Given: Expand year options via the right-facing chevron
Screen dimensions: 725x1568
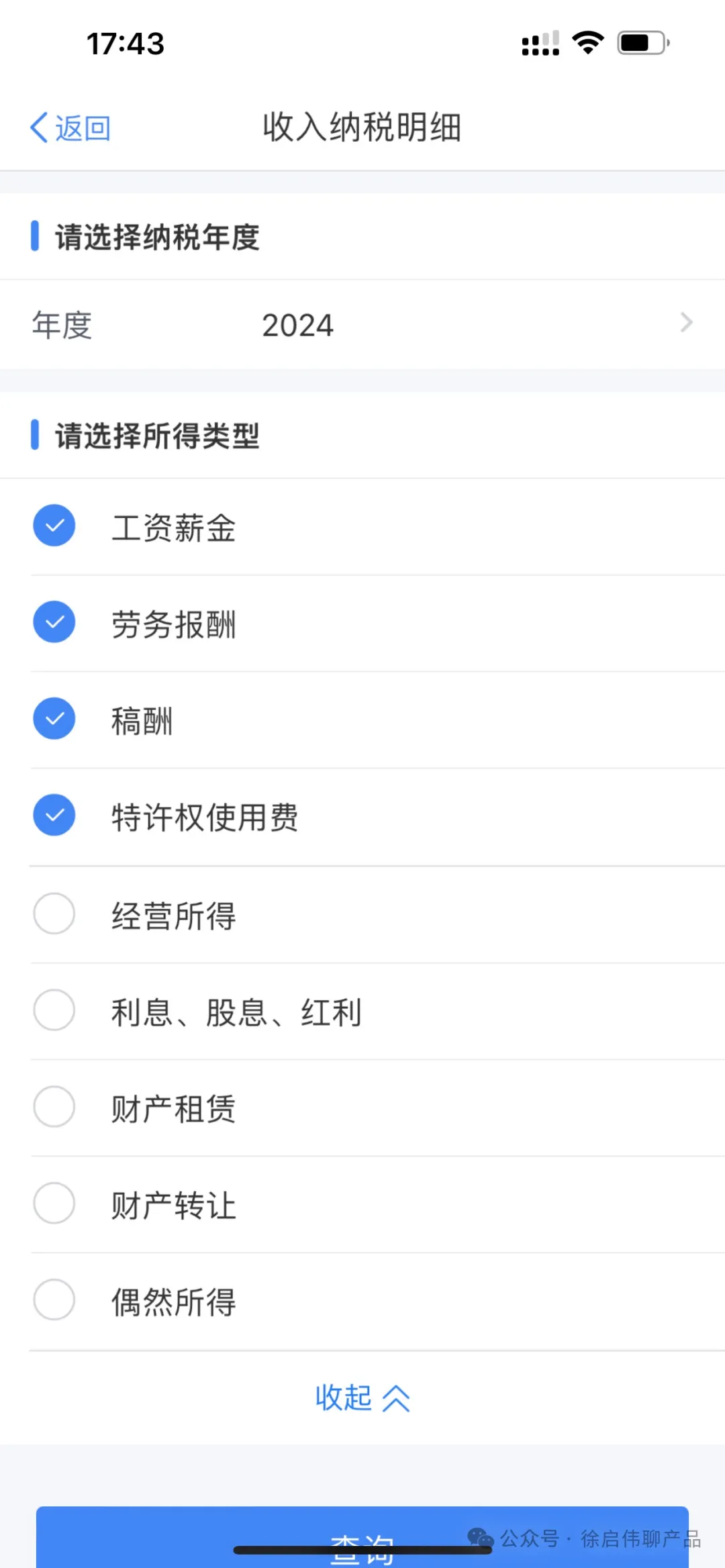Looking at the screenshot, I should [x=687, y=324].
